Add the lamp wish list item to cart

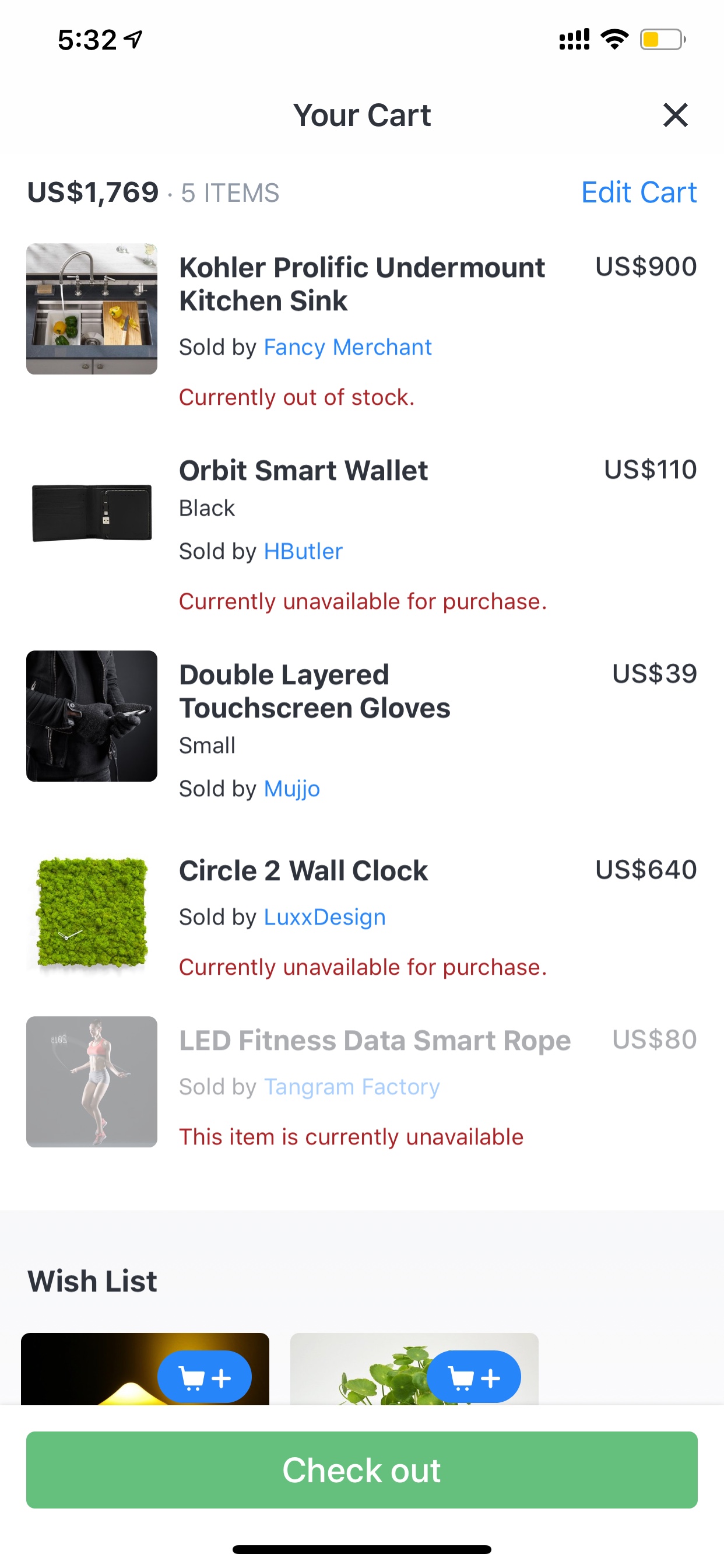(x=205, y=1377)
